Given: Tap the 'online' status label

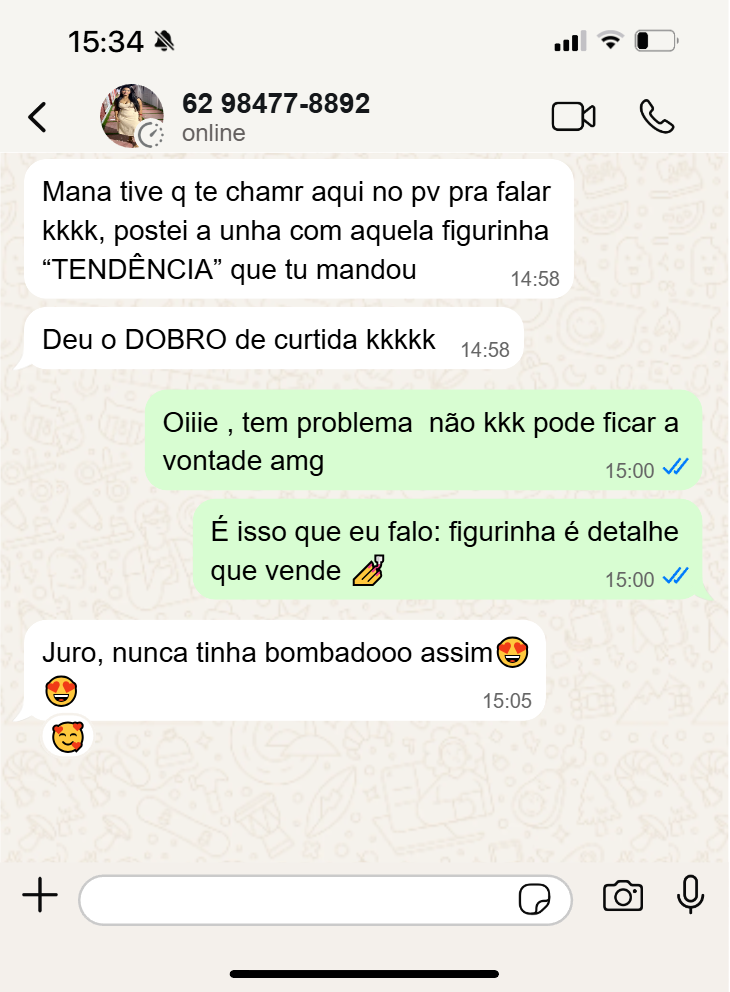Looking at the screenshot, I should (x=212, y=132).
